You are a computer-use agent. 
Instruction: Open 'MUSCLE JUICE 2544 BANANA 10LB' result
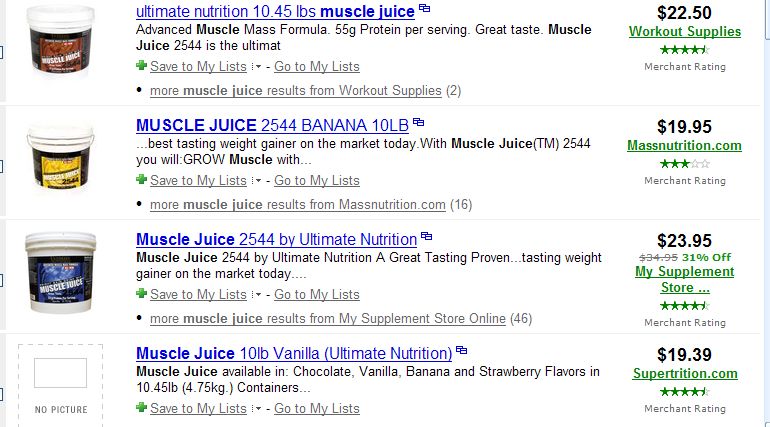click(x=272, y=126)
